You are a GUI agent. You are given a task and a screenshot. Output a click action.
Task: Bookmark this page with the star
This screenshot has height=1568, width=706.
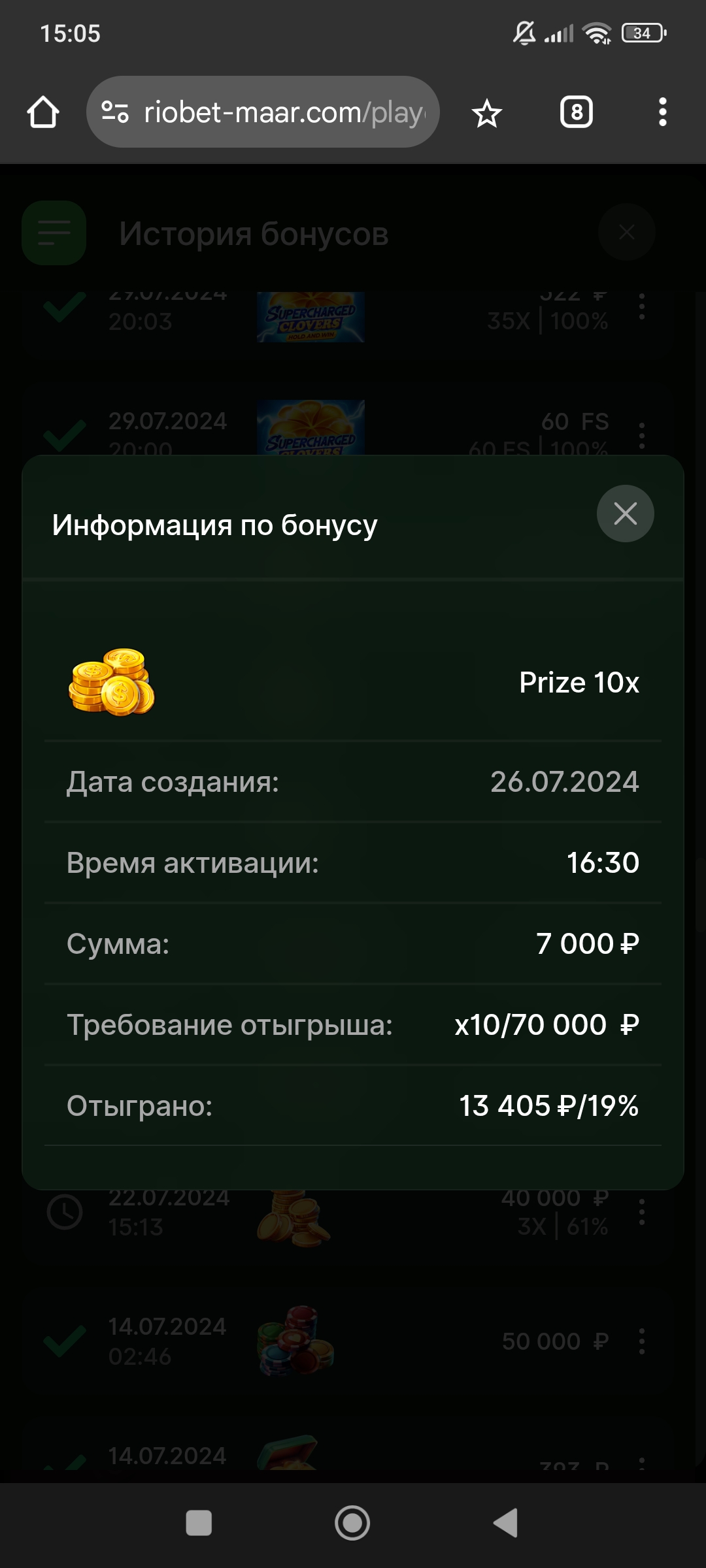click(x=487, y=114)
